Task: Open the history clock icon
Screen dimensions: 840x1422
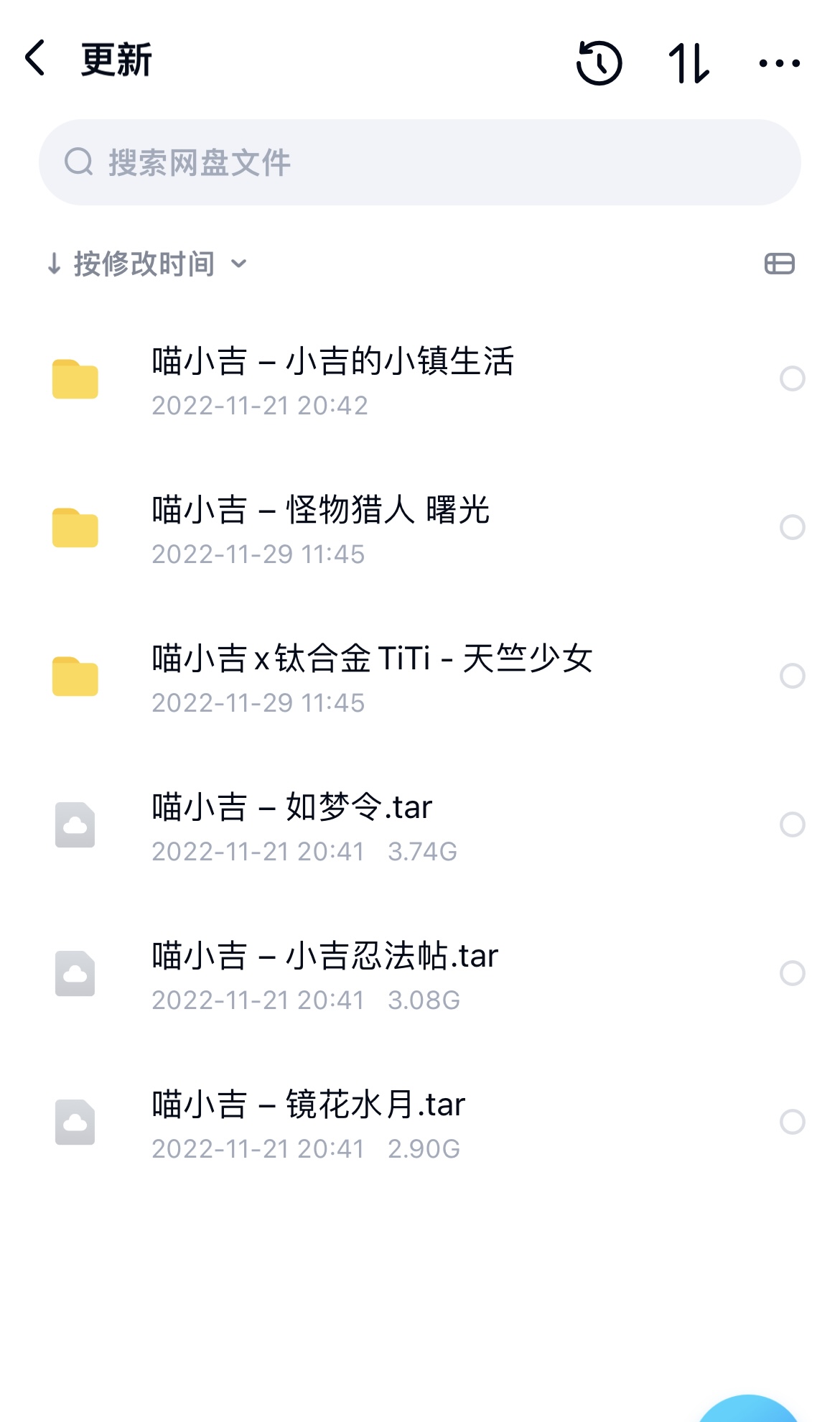Action: coord(599,63)
